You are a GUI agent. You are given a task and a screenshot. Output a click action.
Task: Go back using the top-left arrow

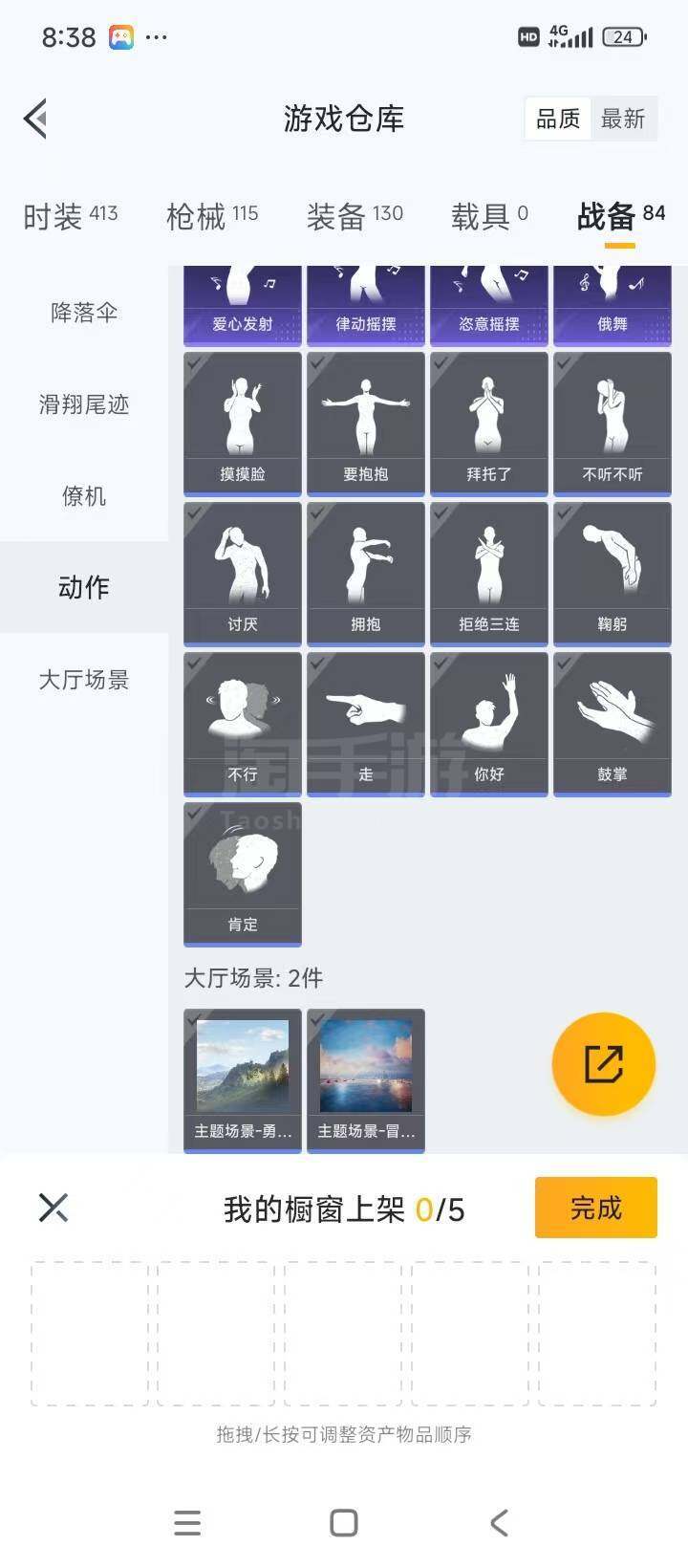[36, 120]
